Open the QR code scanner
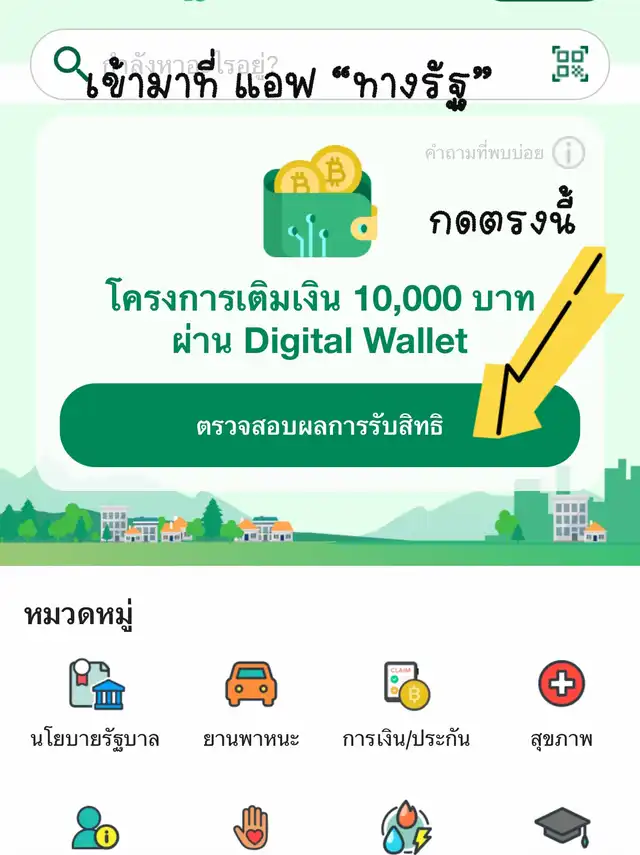This screenshot has width=640, height=855. [x=570, y=64]
